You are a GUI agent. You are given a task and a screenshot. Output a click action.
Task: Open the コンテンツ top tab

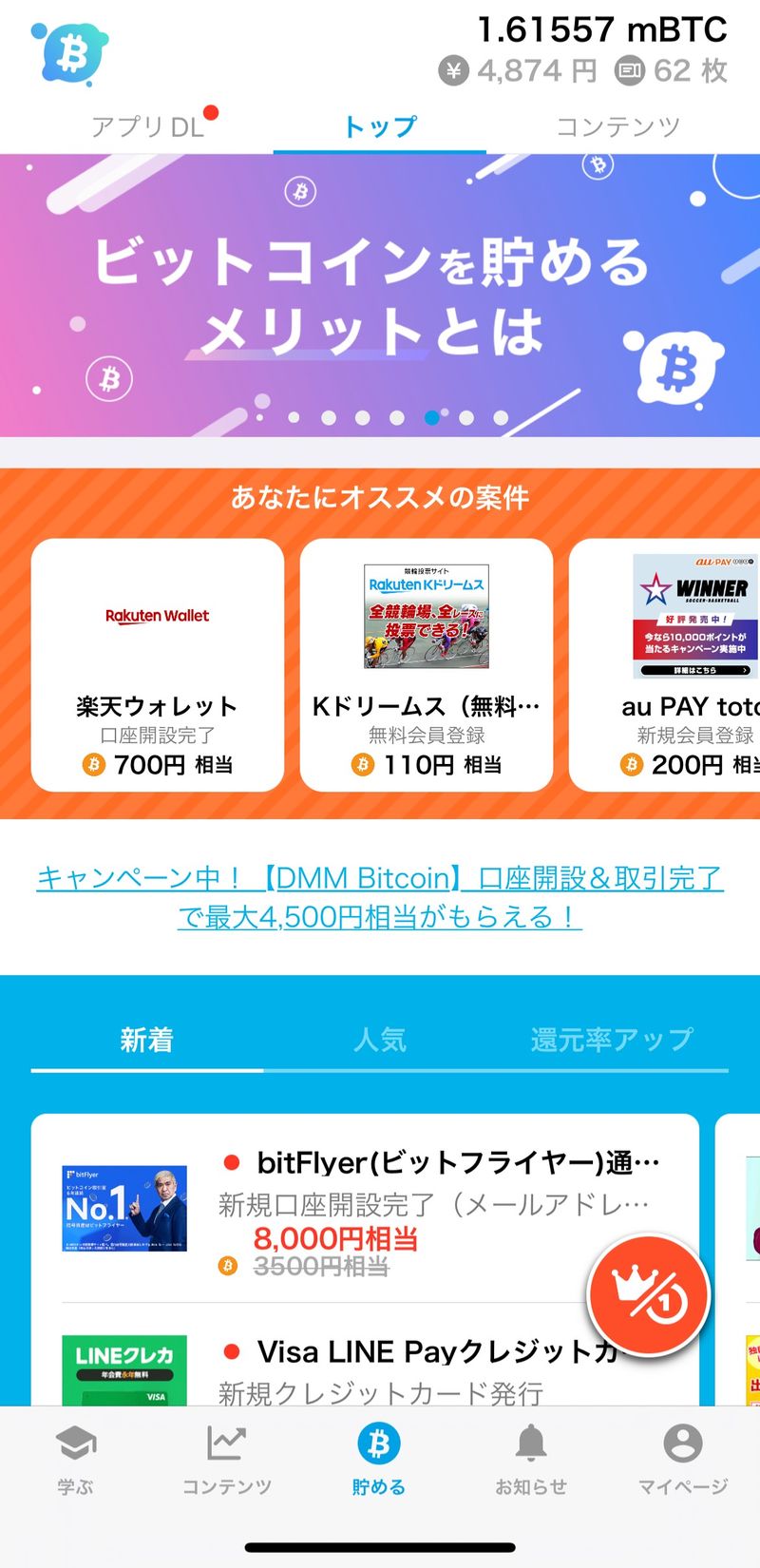click(x=617, y=126)
